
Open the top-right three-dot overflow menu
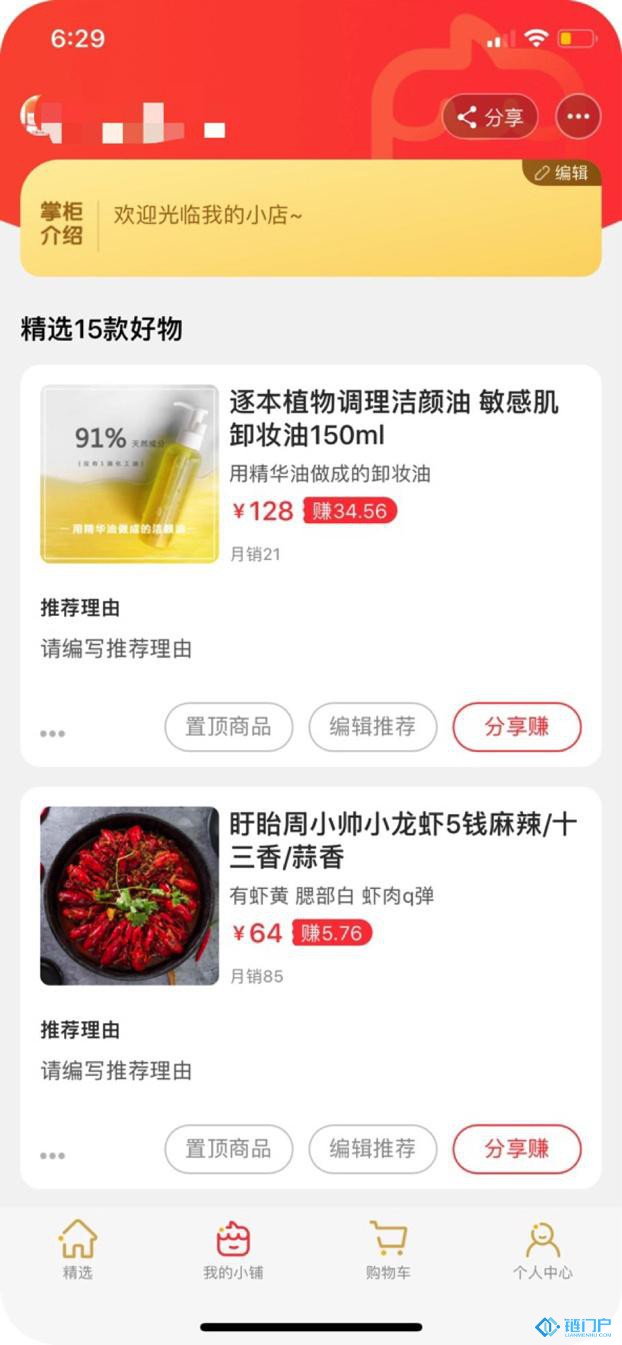[x=578, y=118]
